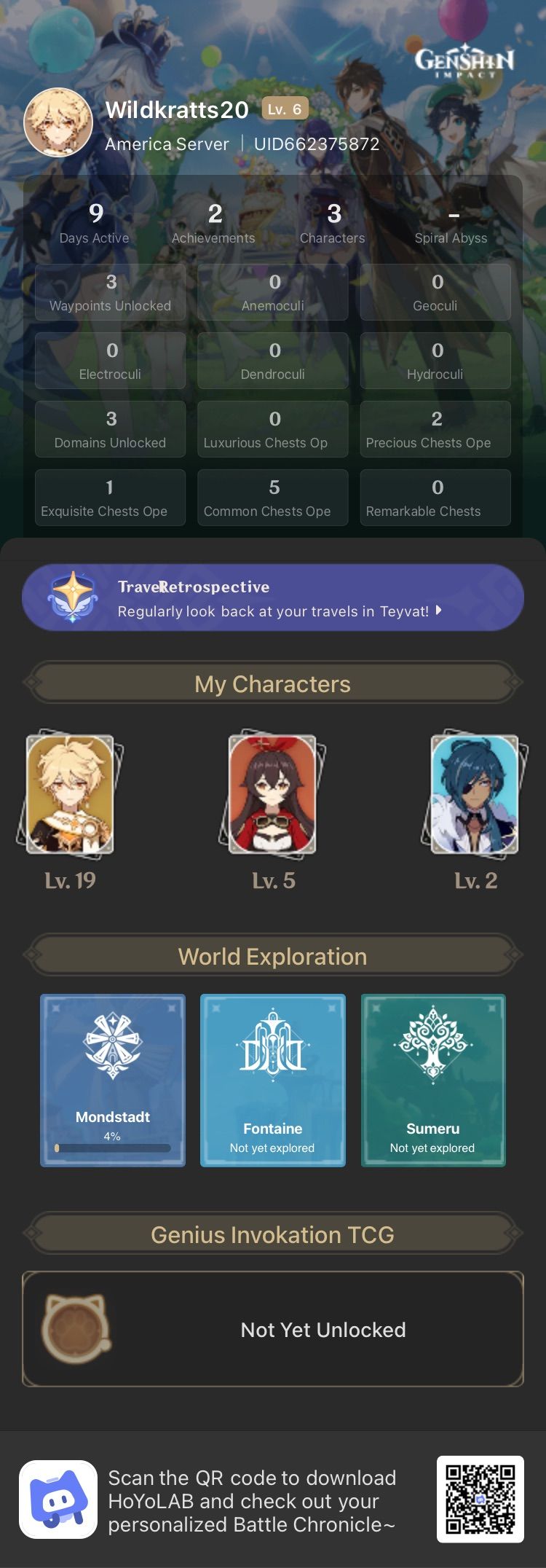
Task: Open the Traveler Retrospective banner
Action: [x=273, y=597]
